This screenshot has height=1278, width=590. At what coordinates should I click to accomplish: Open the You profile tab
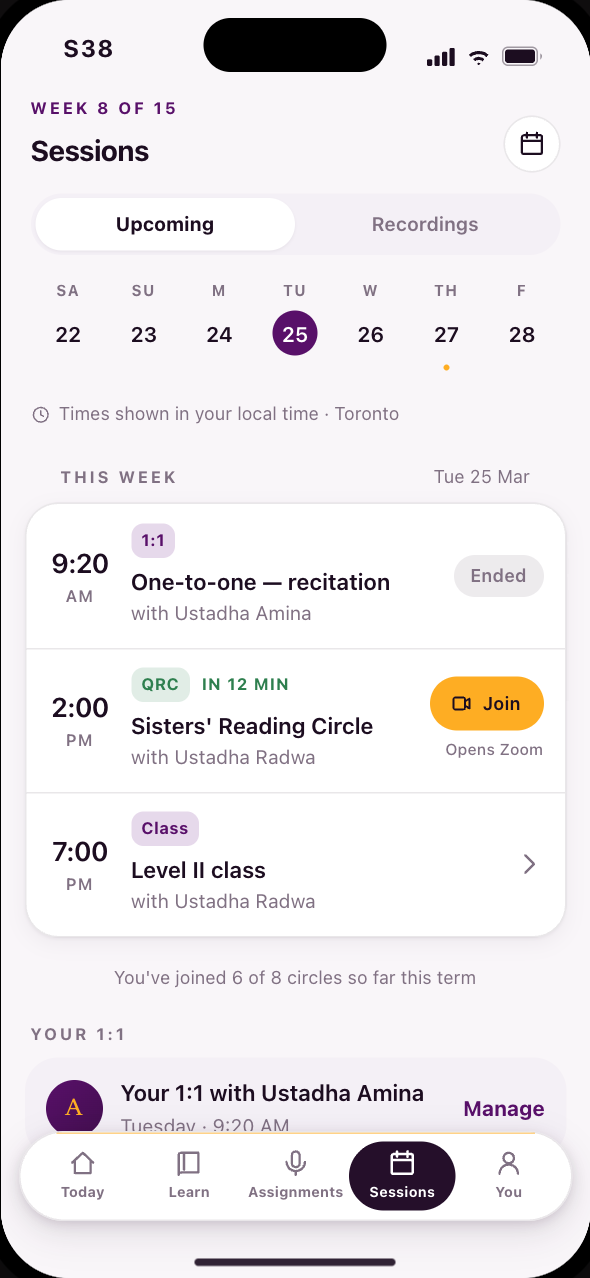click(509, 1175)
